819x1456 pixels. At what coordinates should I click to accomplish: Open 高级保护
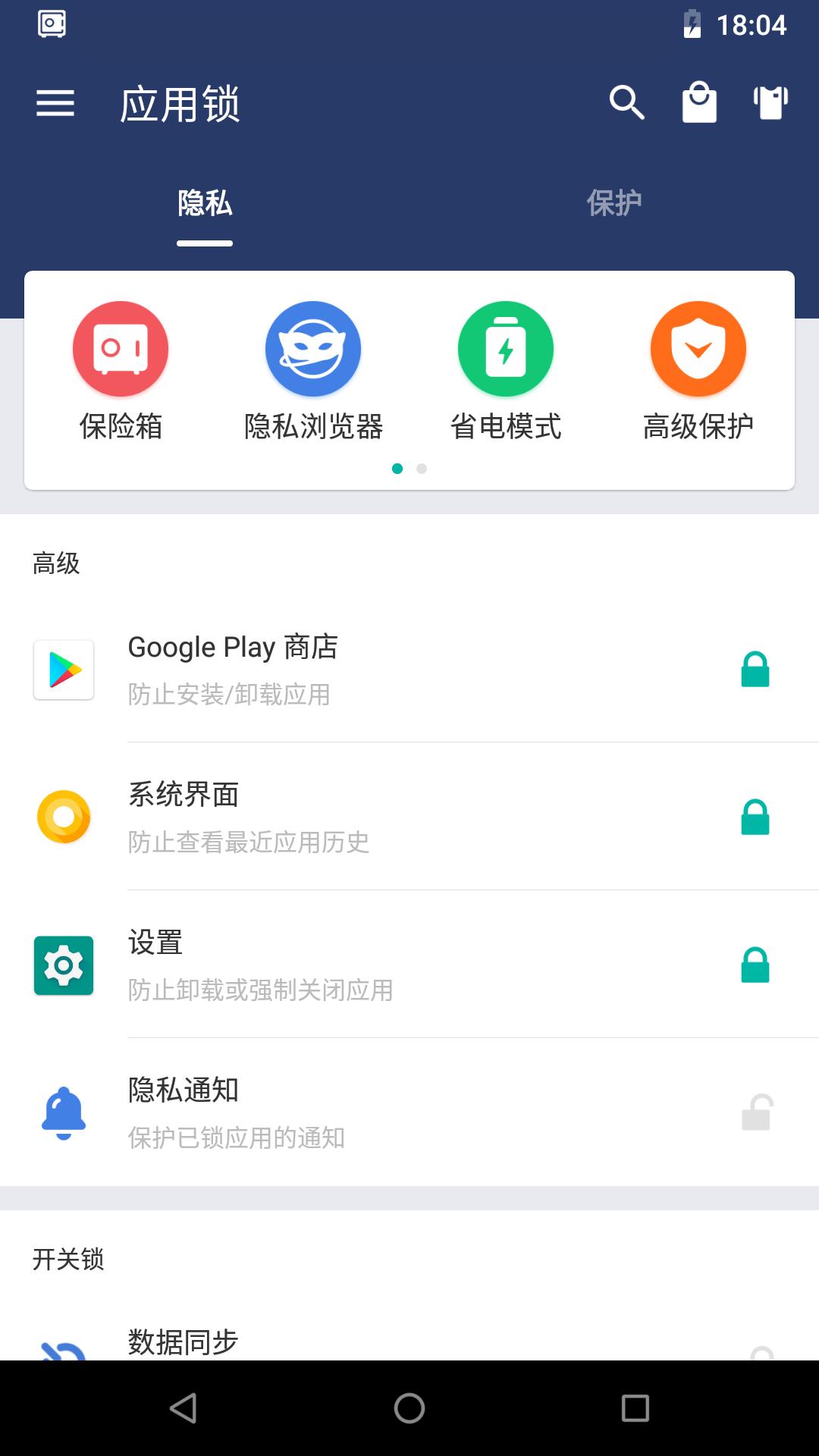(698, 372)
